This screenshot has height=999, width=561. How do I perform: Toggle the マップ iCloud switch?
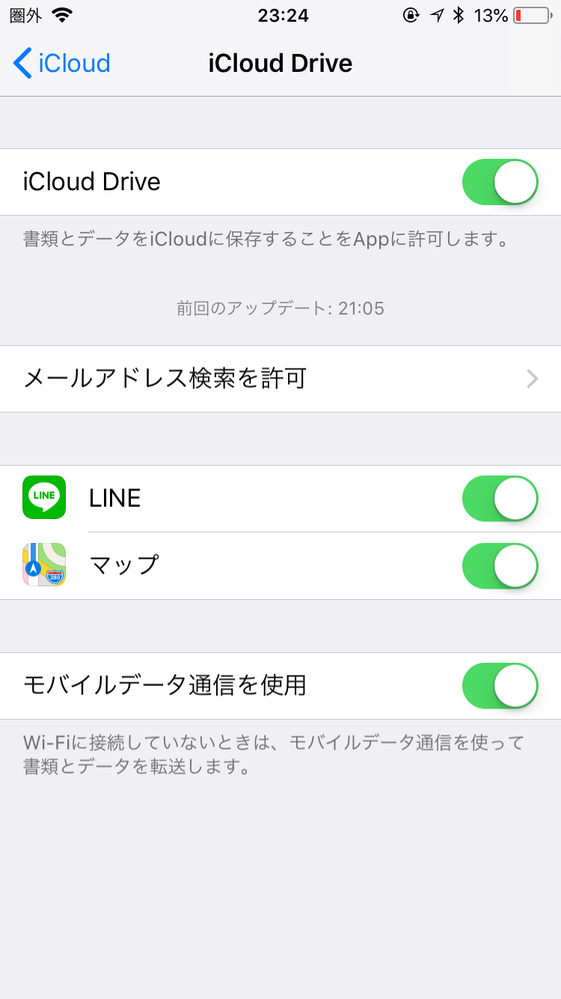(x=500, y=566)
